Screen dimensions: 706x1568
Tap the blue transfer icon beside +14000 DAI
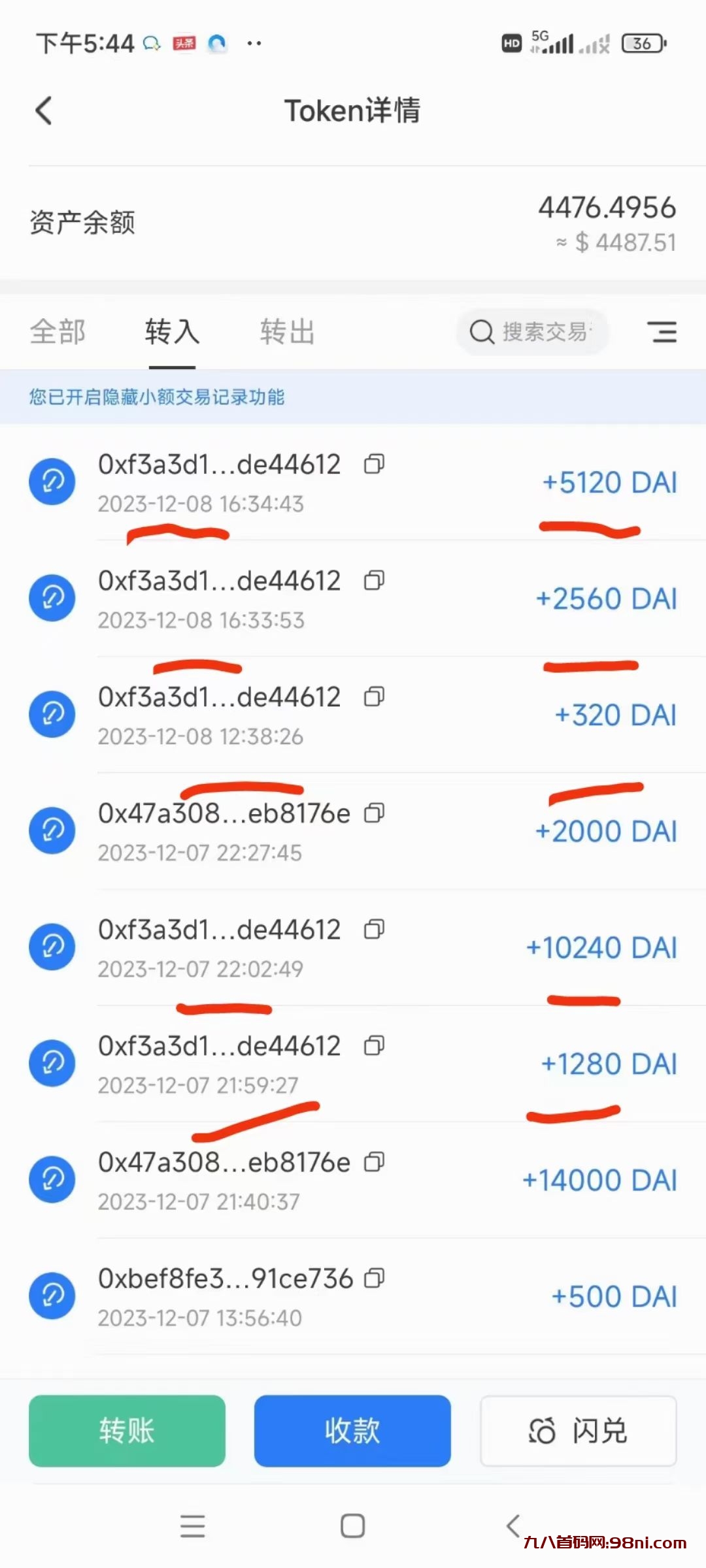tap(52, 1179)
